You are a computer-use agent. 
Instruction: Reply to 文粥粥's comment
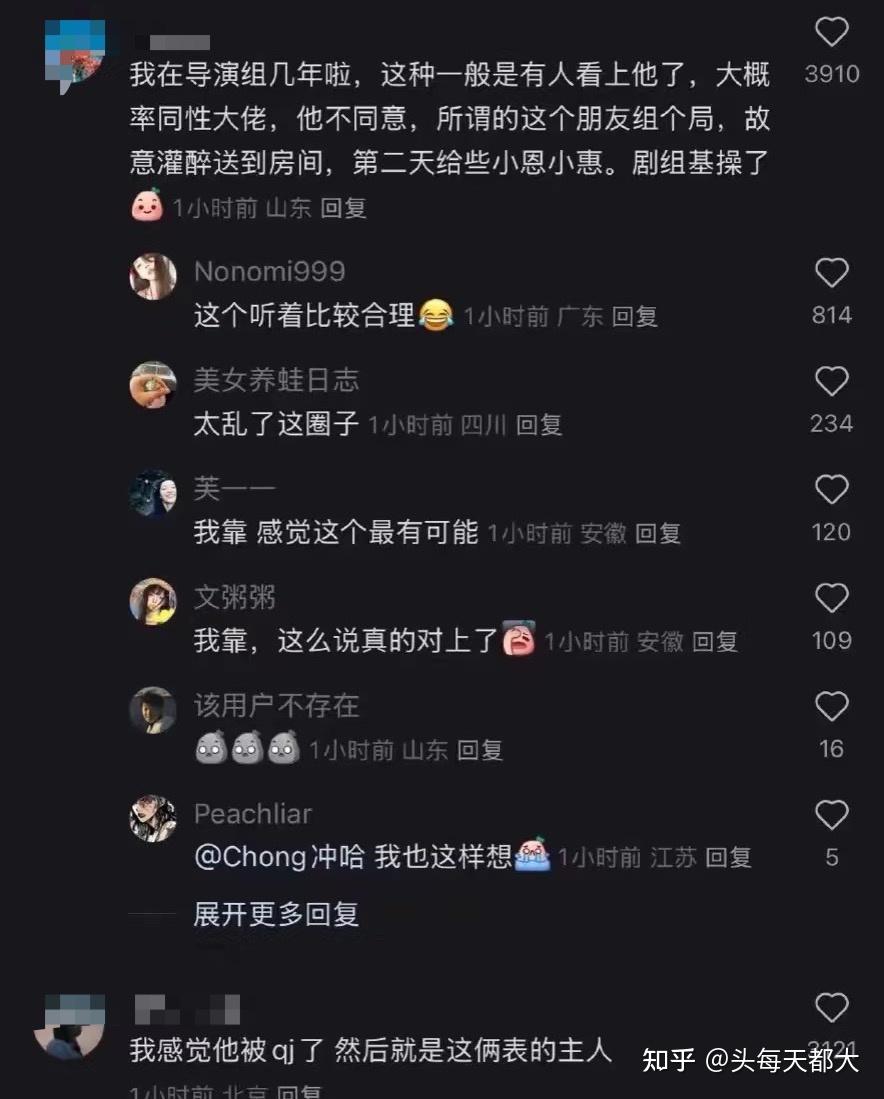coord(715,641)
